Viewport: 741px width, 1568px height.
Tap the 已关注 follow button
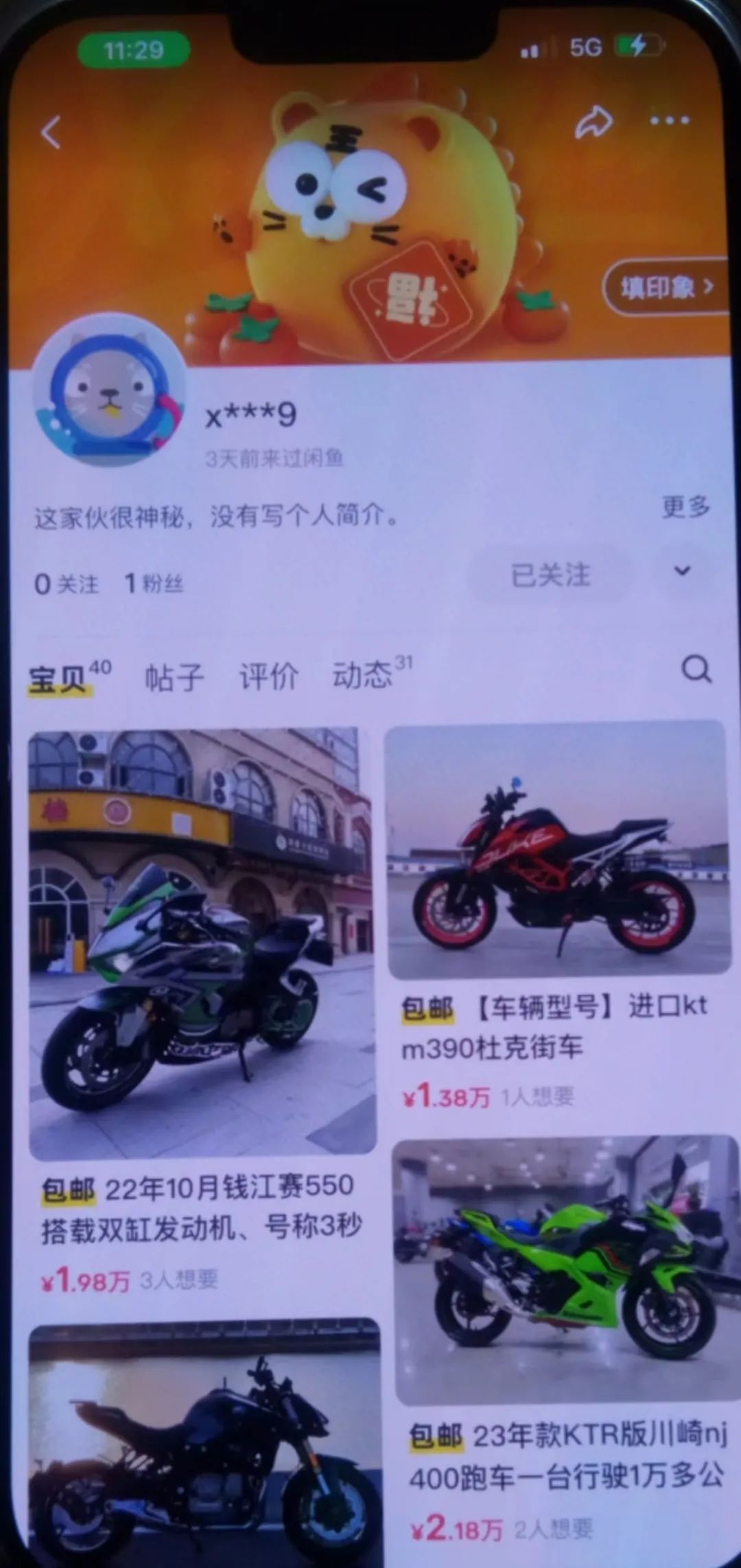coord(550,575)
